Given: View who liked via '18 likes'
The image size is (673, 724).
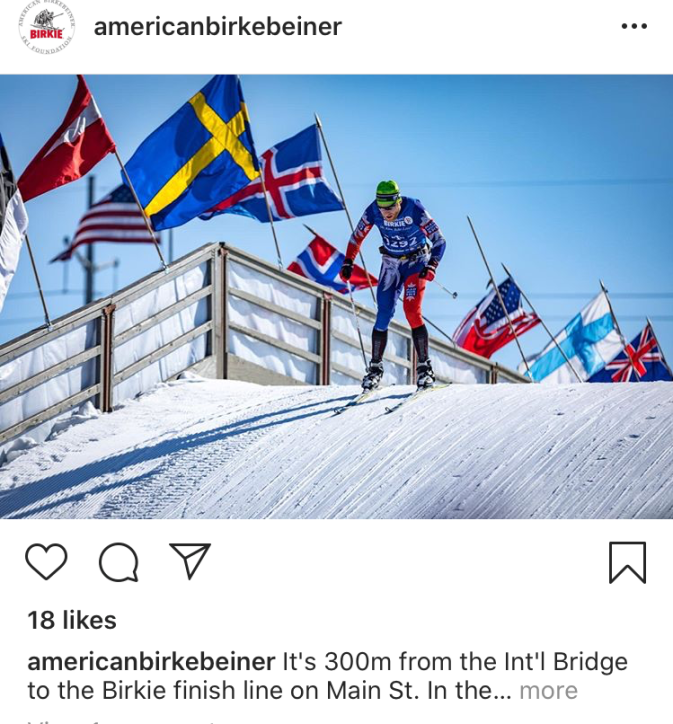Looking at the screenshot, I should tap(72, 620).
